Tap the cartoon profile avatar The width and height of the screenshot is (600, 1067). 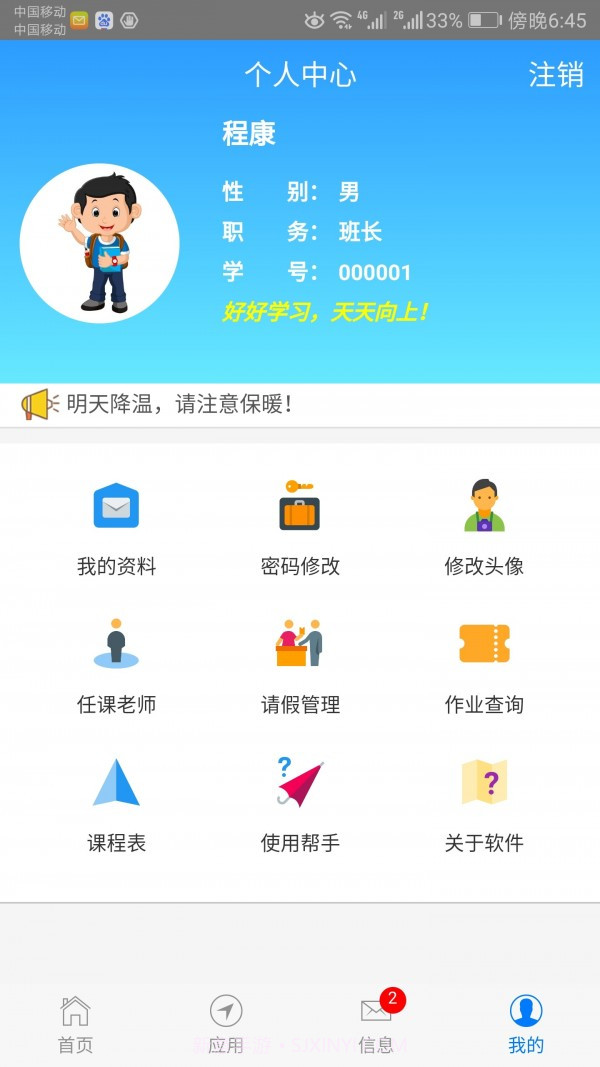pos(100,243)
